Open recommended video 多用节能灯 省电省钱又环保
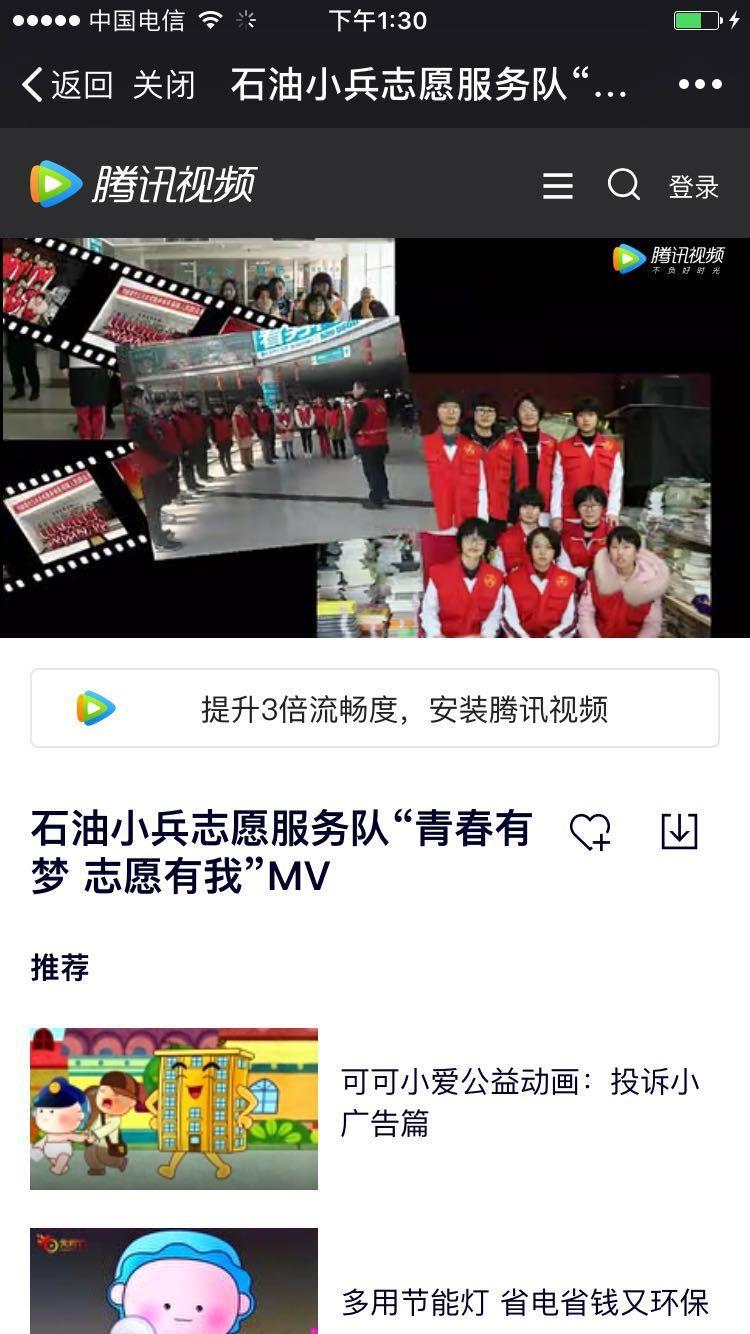This screenshot has height=1334, width=750. (375, 1281)
